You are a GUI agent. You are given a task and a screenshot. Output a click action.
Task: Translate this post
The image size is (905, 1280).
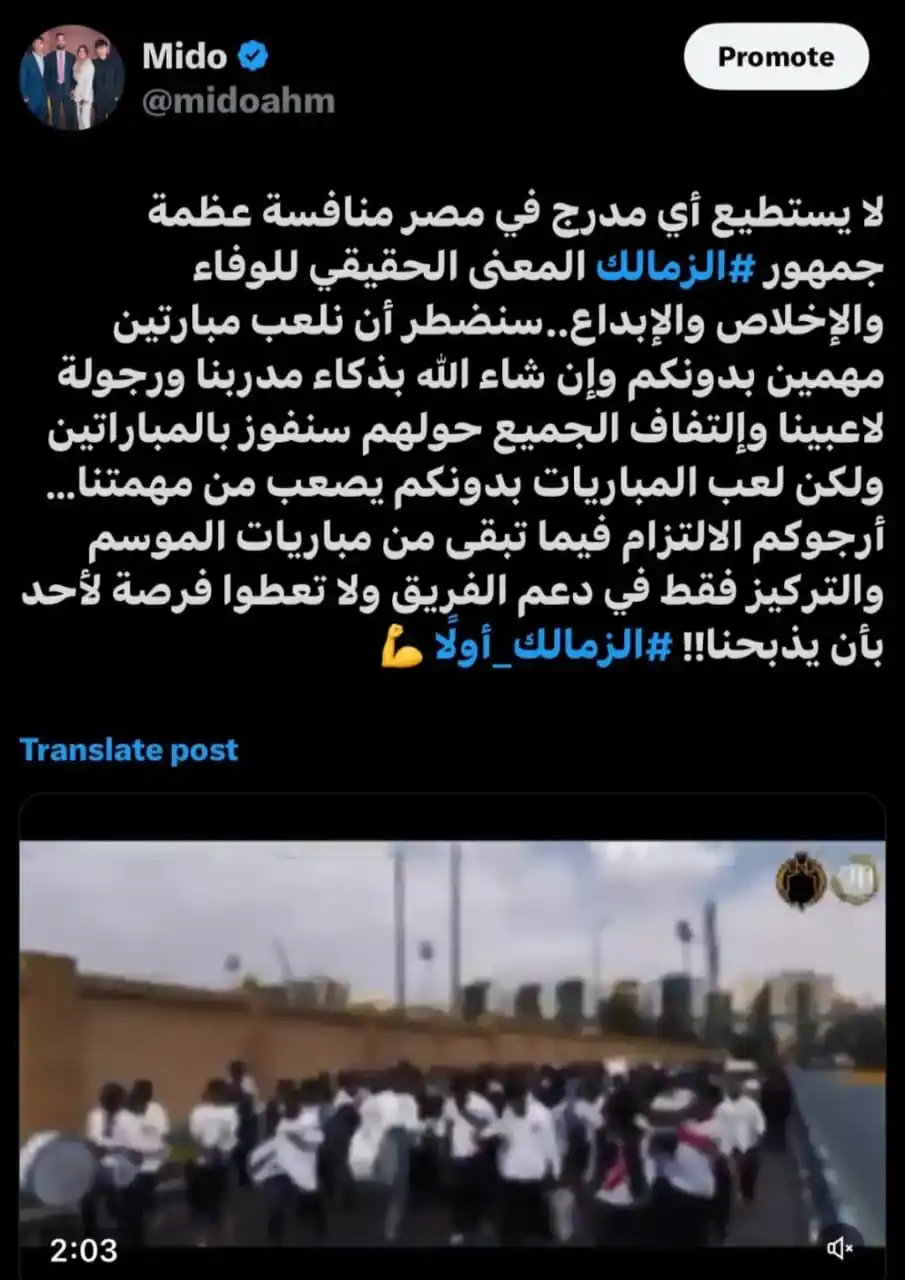pyautogui.click(x=129, y=750)
